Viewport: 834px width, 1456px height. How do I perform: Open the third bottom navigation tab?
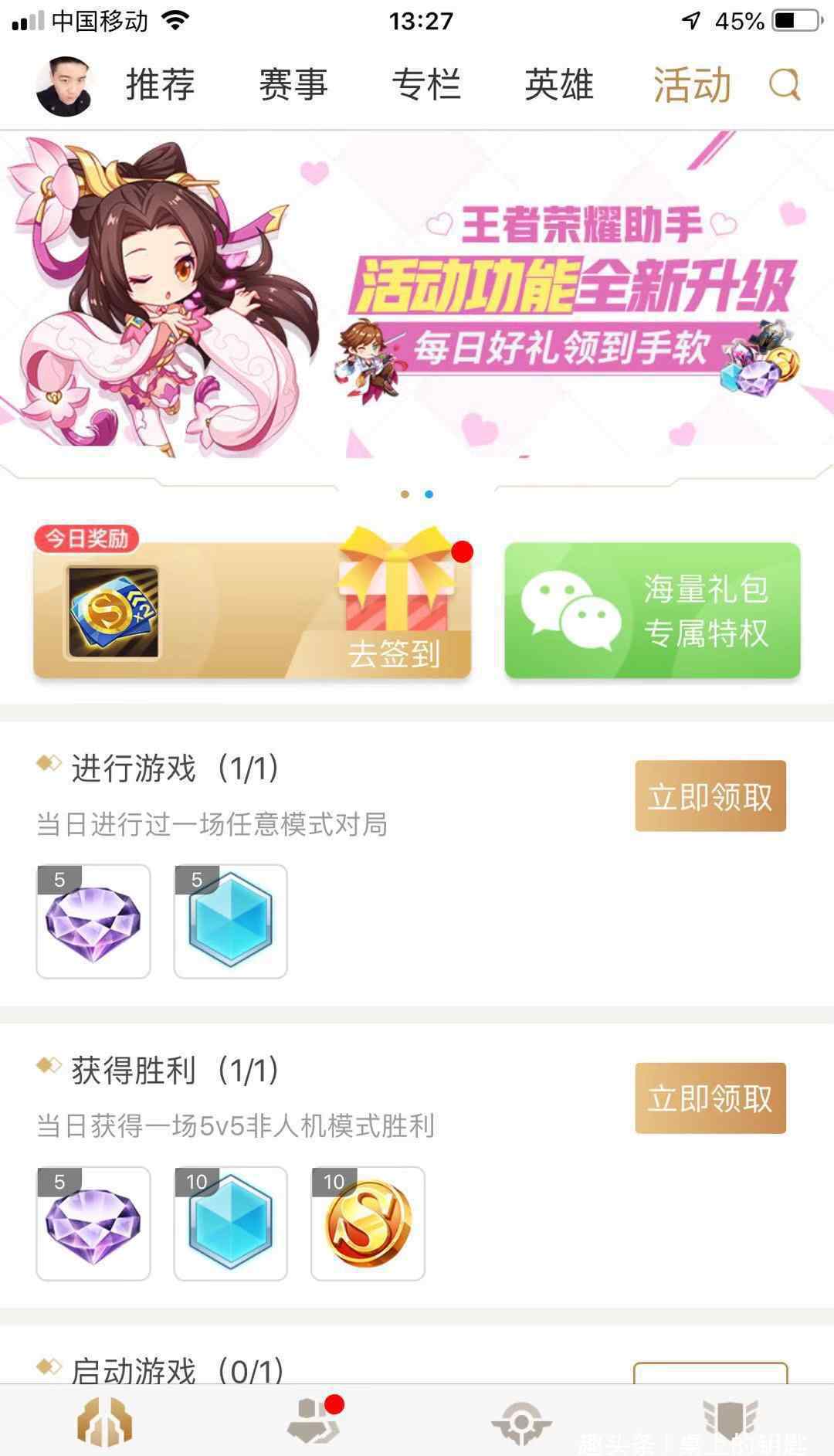point(521,1421)
